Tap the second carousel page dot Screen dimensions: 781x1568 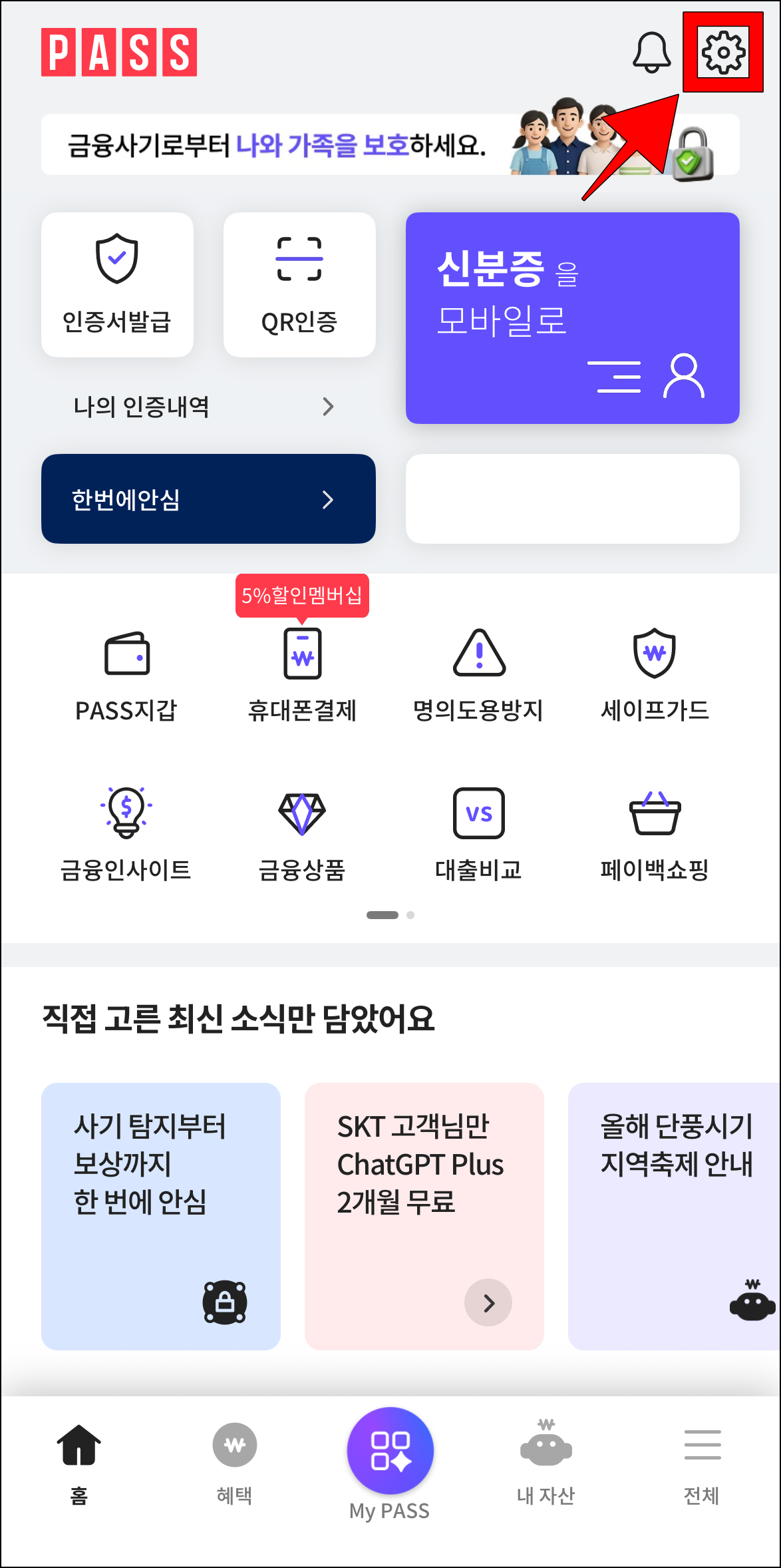410,915
